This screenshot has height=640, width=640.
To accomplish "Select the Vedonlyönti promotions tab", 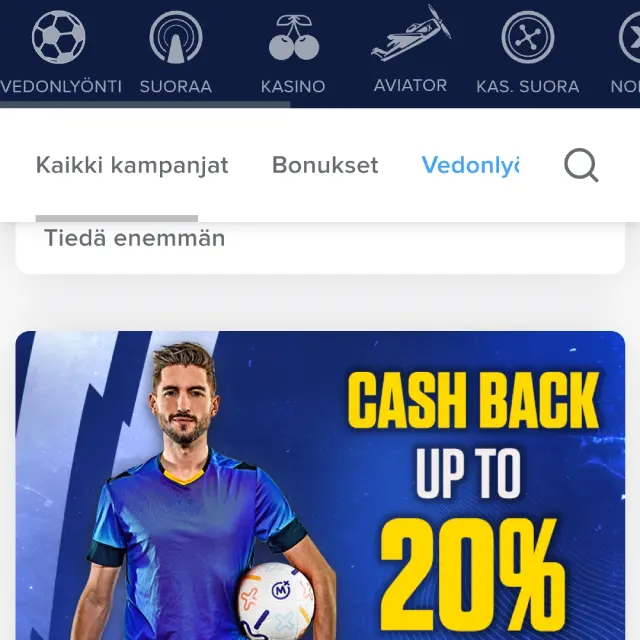I will [x=470, y=166].
